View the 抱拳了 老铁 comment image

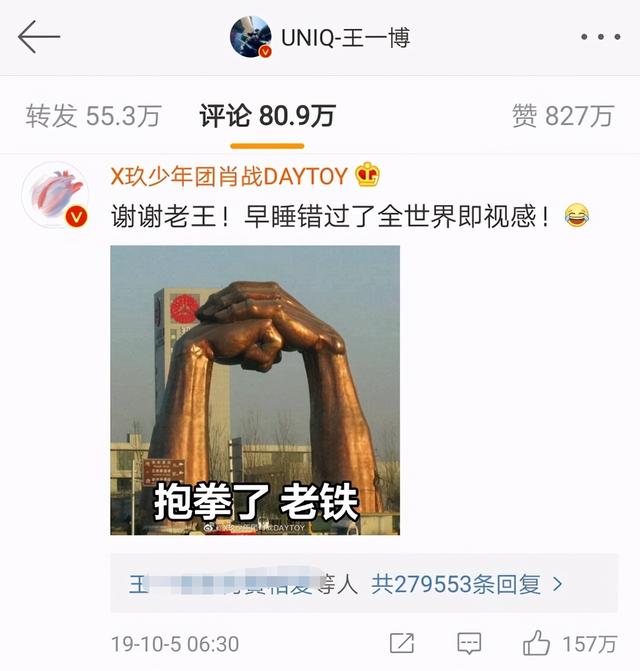254,390
